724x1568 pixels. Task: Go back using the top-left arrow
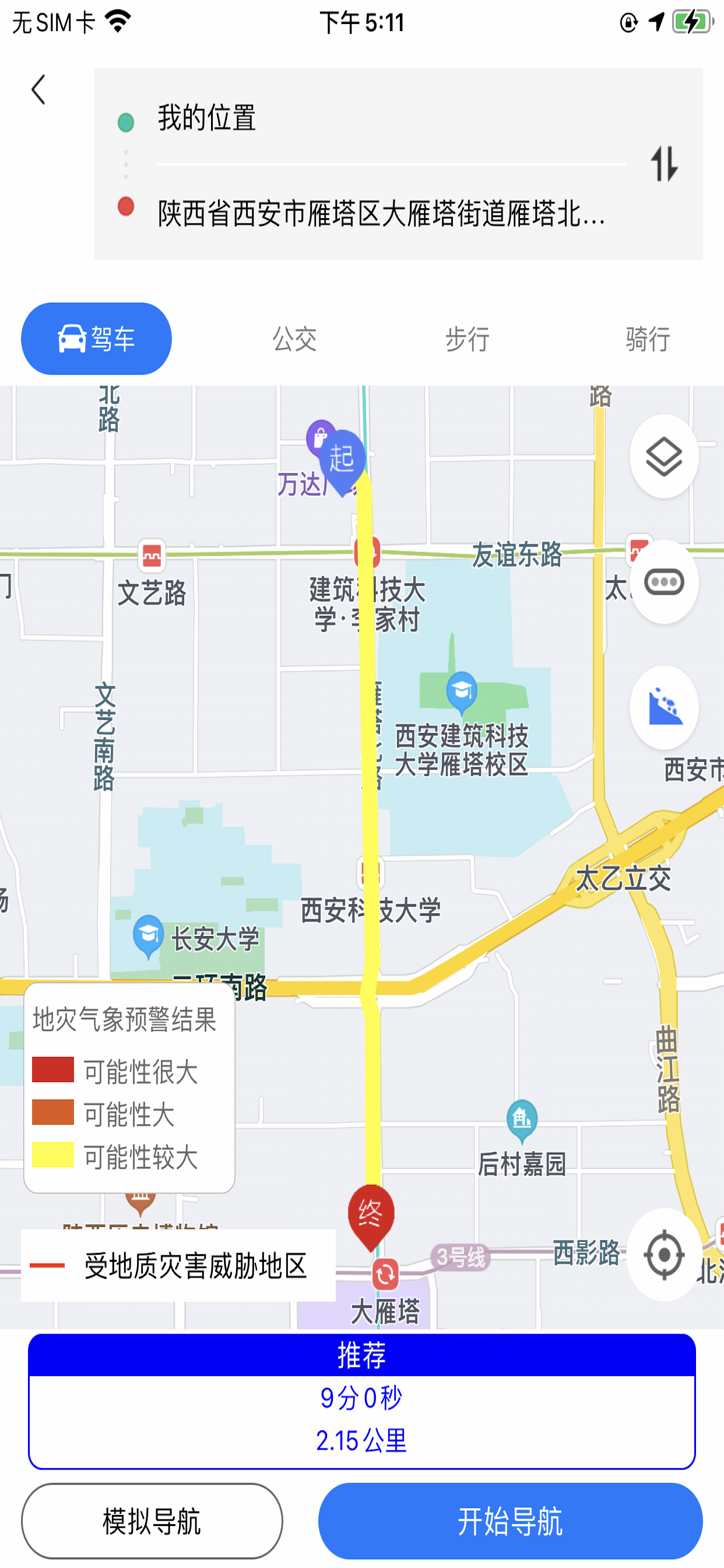point(38,89)
